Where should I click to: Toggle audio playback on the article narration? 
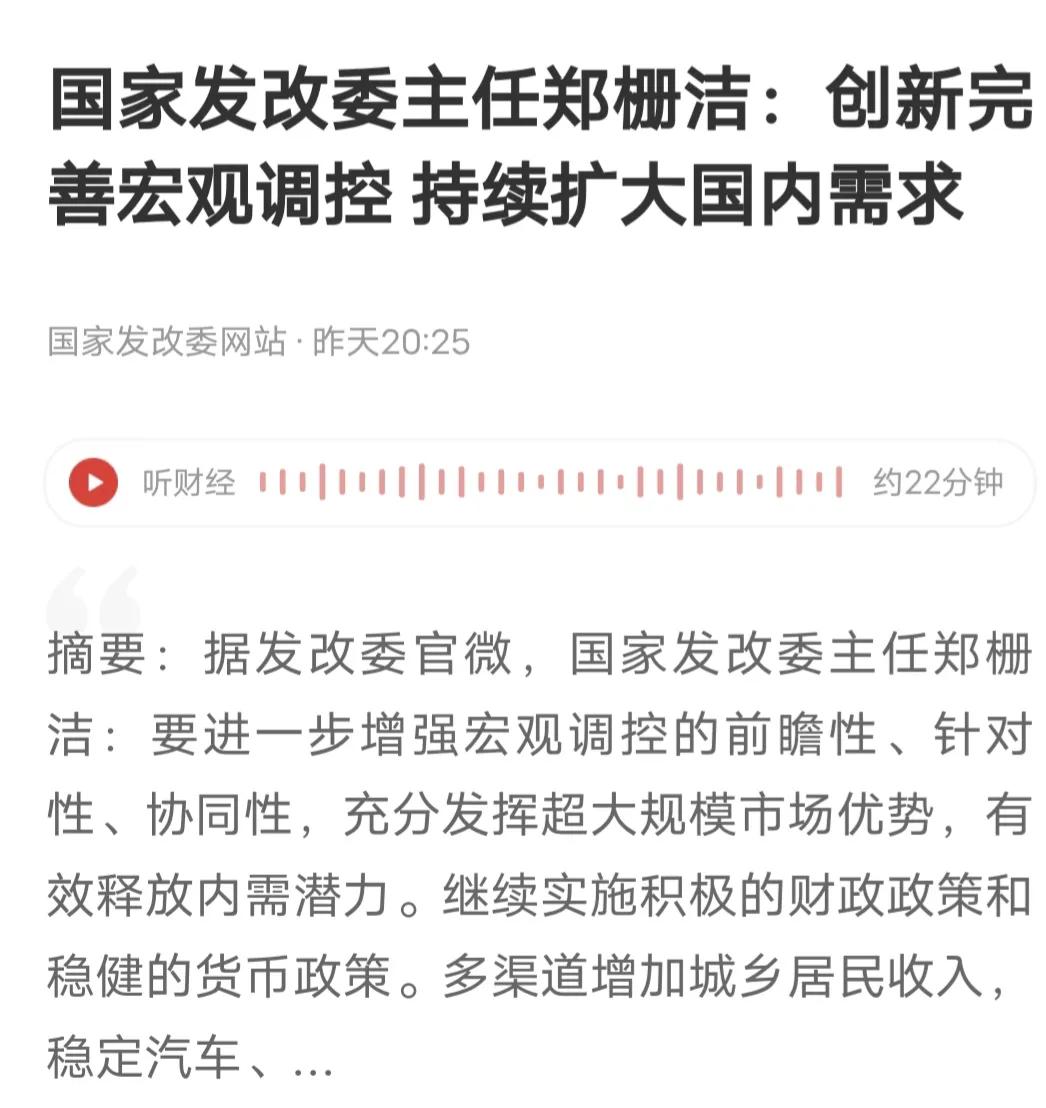pos(93,481)
